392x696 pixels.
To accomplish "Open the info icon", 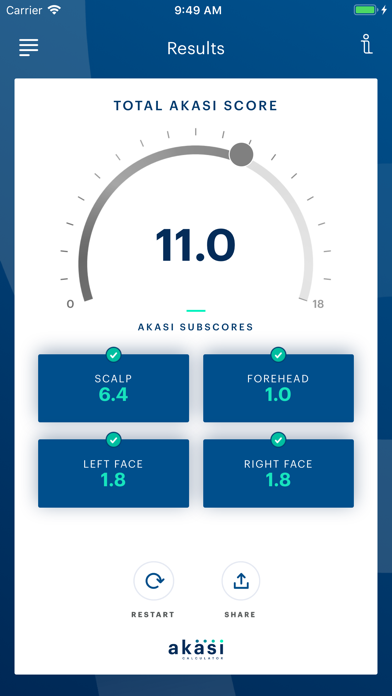I will pyautogui.click(x=367, y=44).
